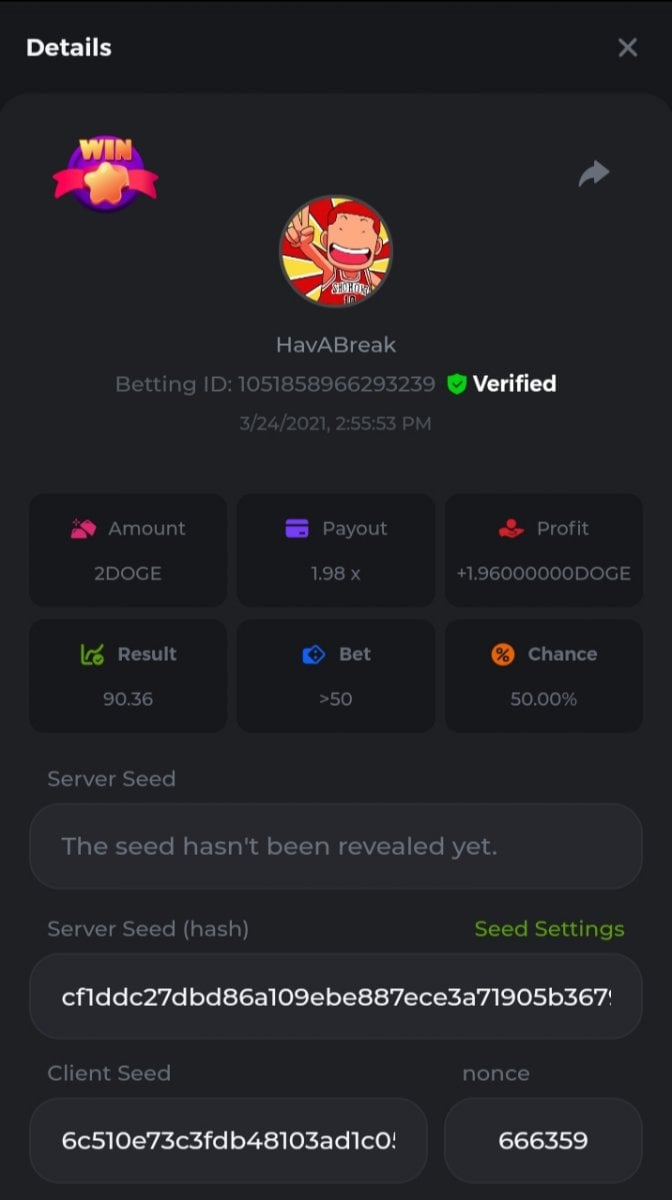The image size is (672, 1200).
Task: Share this bet result
Action: (x=594, y=174)
